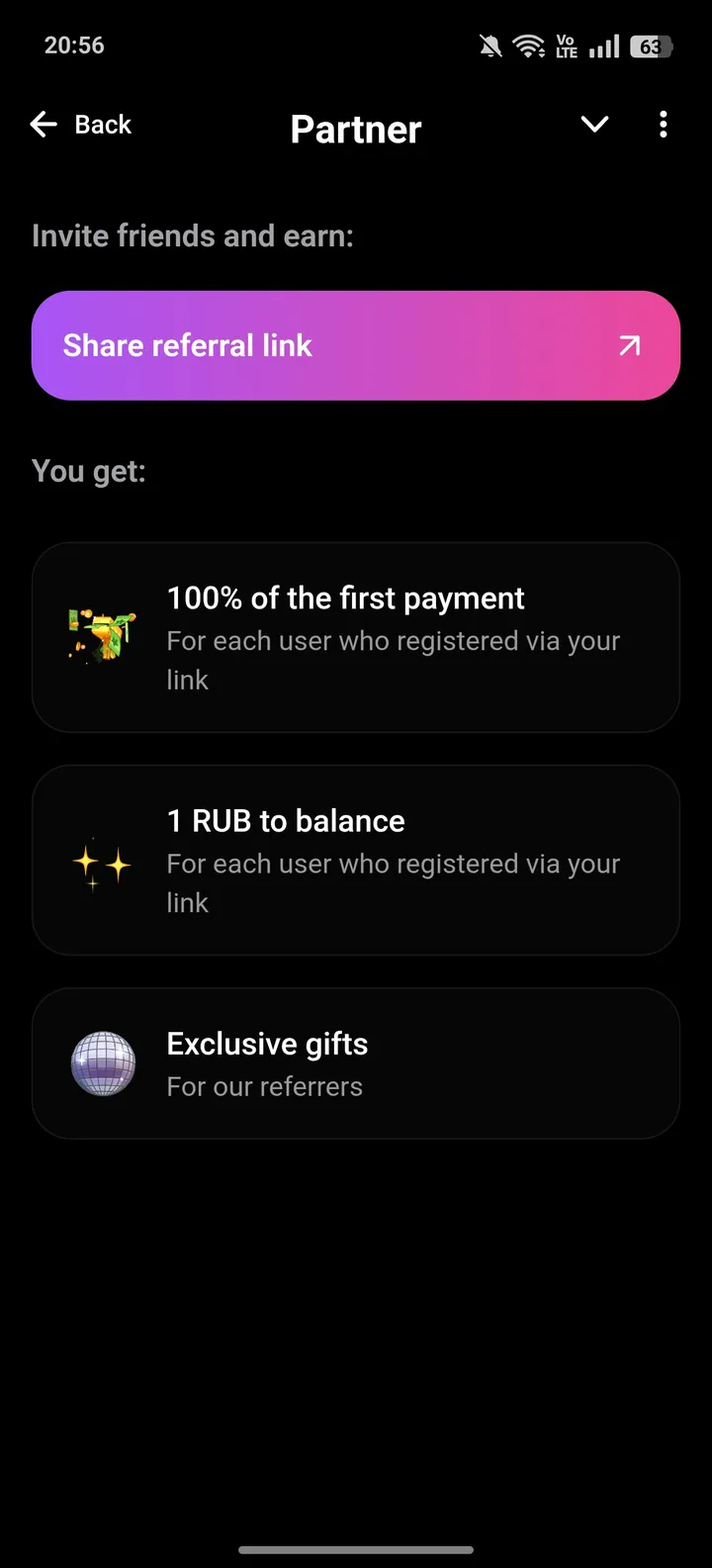Tap the Wi-Fi status bar icon
The width and height of the screenshot is (712, 1568).
[x=530, y=45]
